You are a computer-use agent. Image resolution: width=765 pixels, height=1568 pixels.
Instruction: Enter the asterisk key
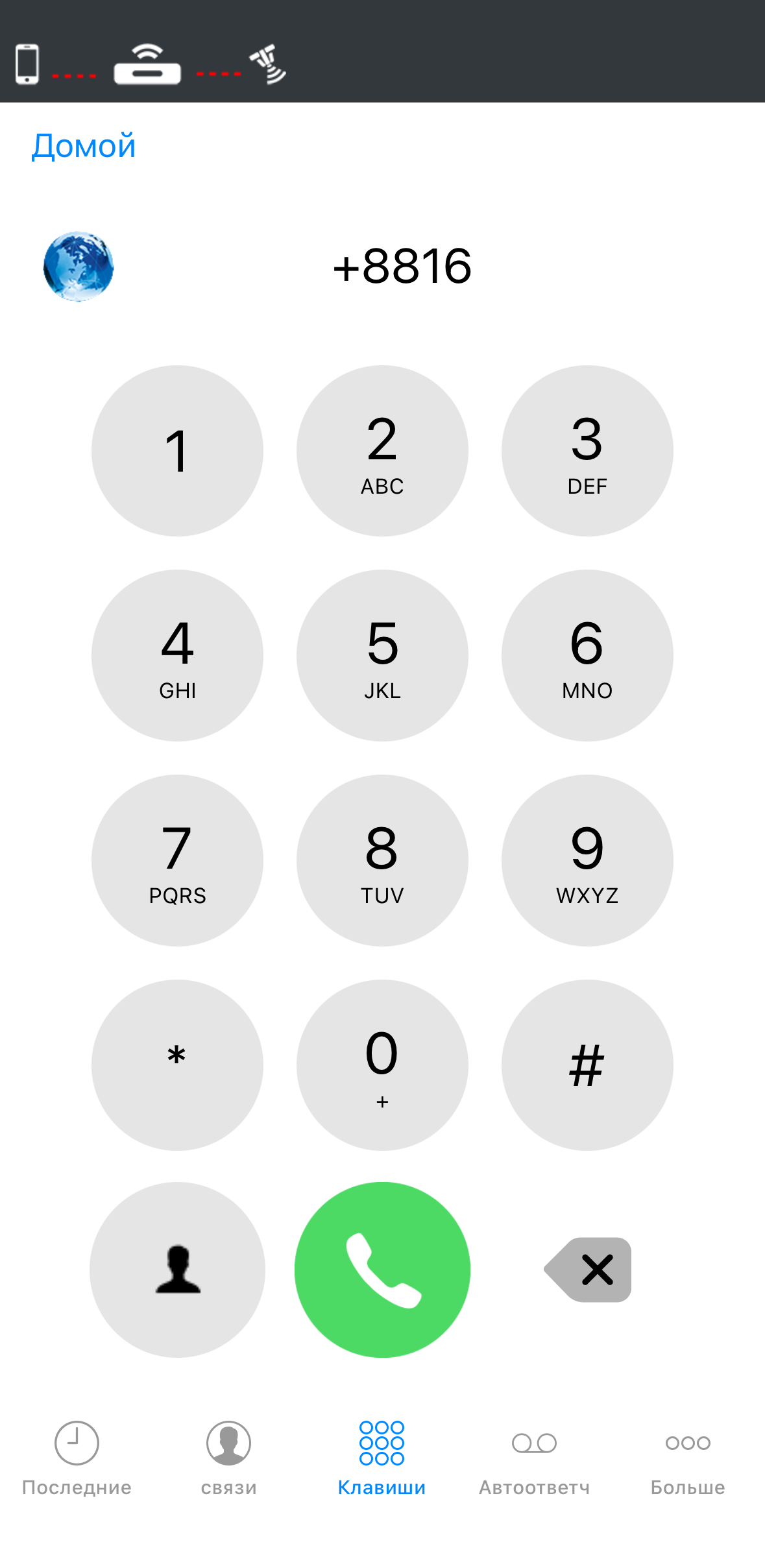tap(177, 1065)
